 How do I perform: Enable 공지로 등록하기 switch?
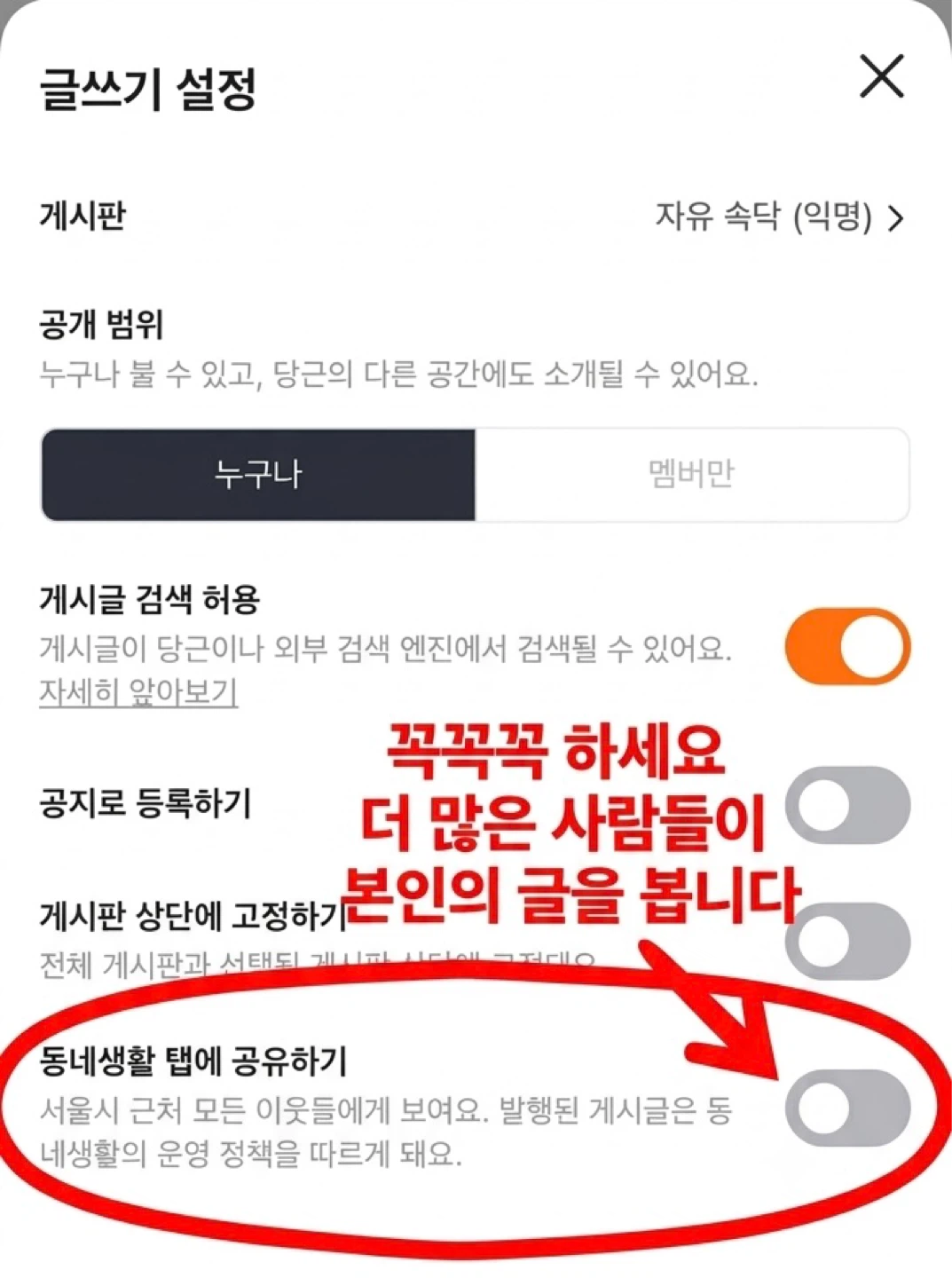coord(848,805)
